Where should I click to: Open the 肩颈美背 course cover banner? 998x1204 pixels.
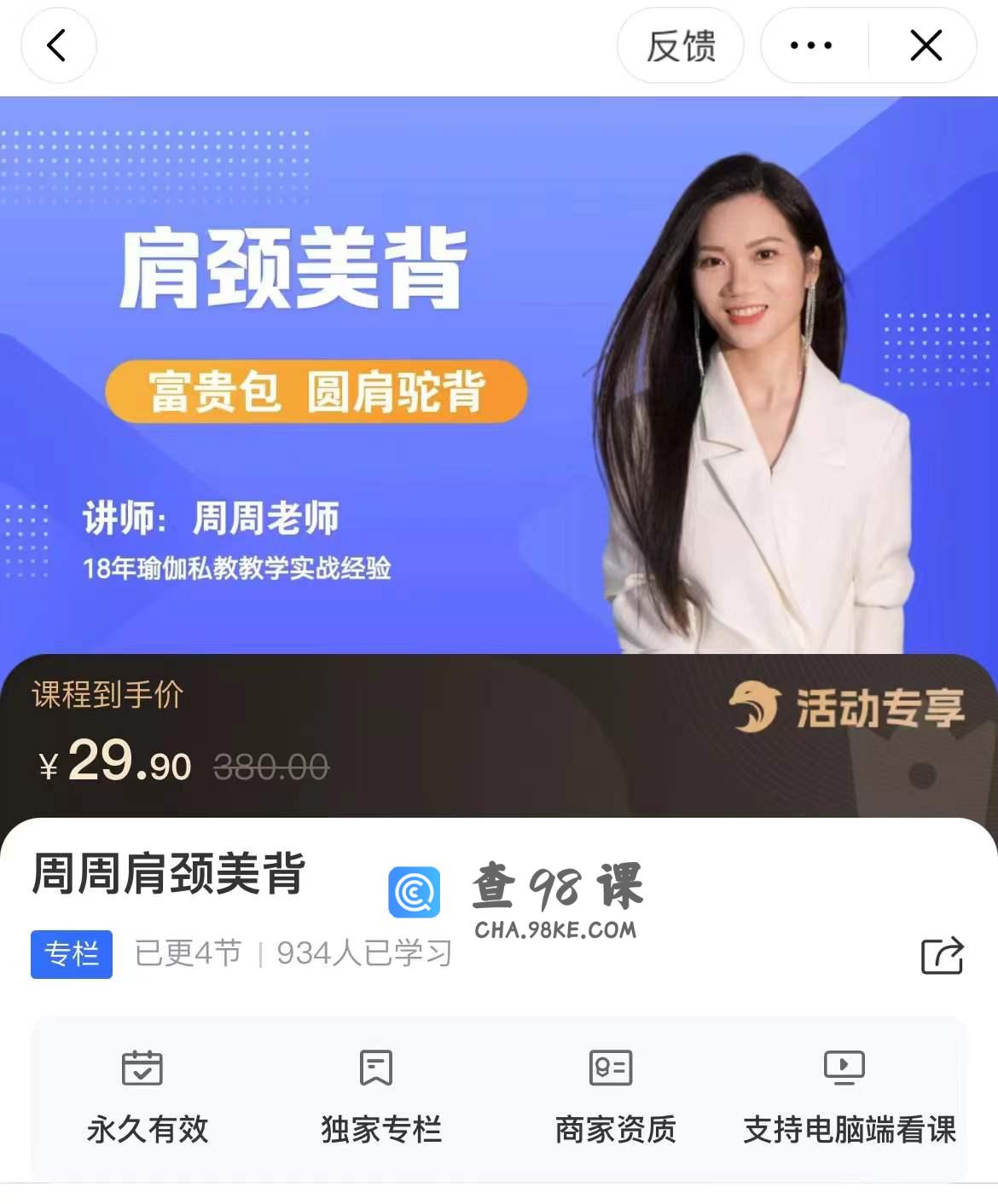499,375
